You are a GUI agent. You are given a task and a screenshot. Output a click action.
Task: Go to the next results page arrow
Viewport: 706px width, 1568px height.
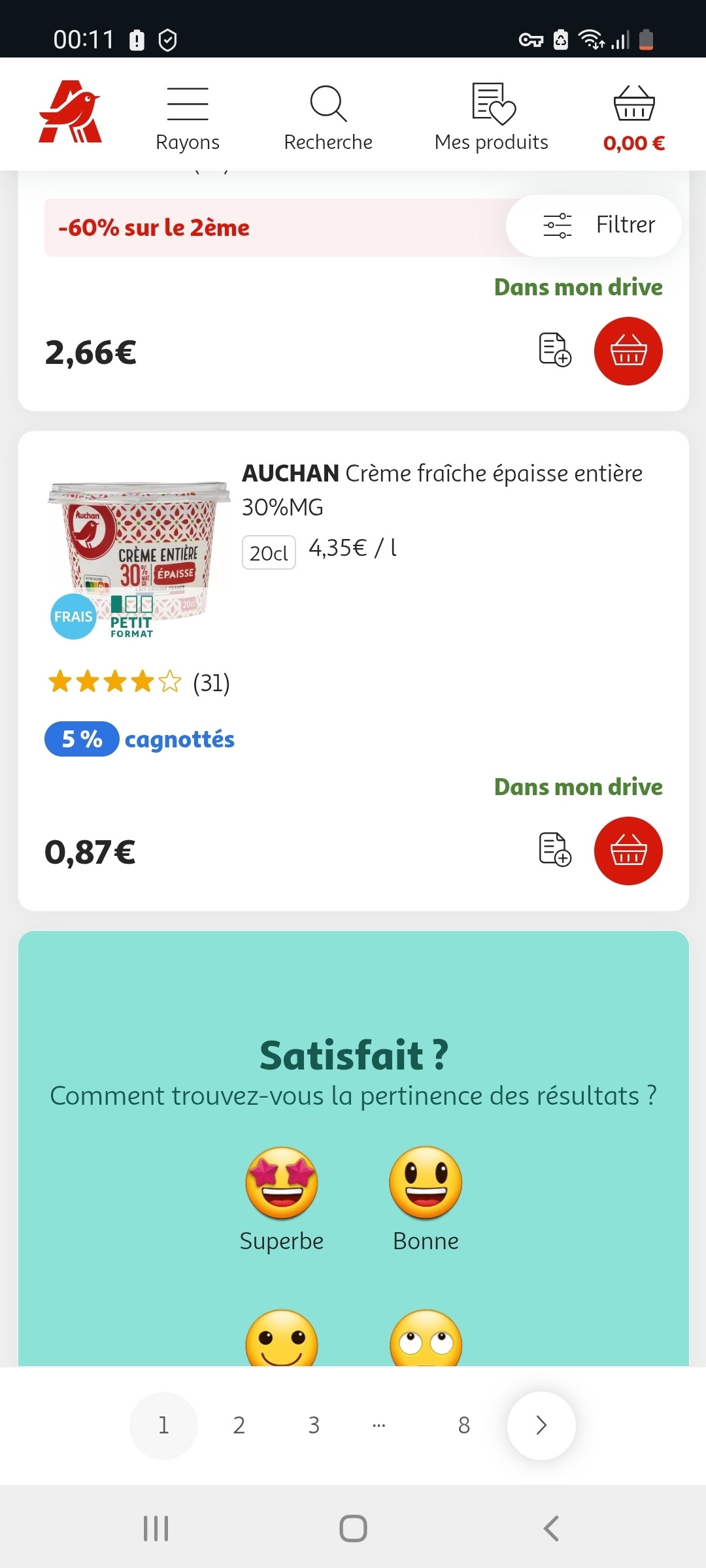coord(541,1425)
